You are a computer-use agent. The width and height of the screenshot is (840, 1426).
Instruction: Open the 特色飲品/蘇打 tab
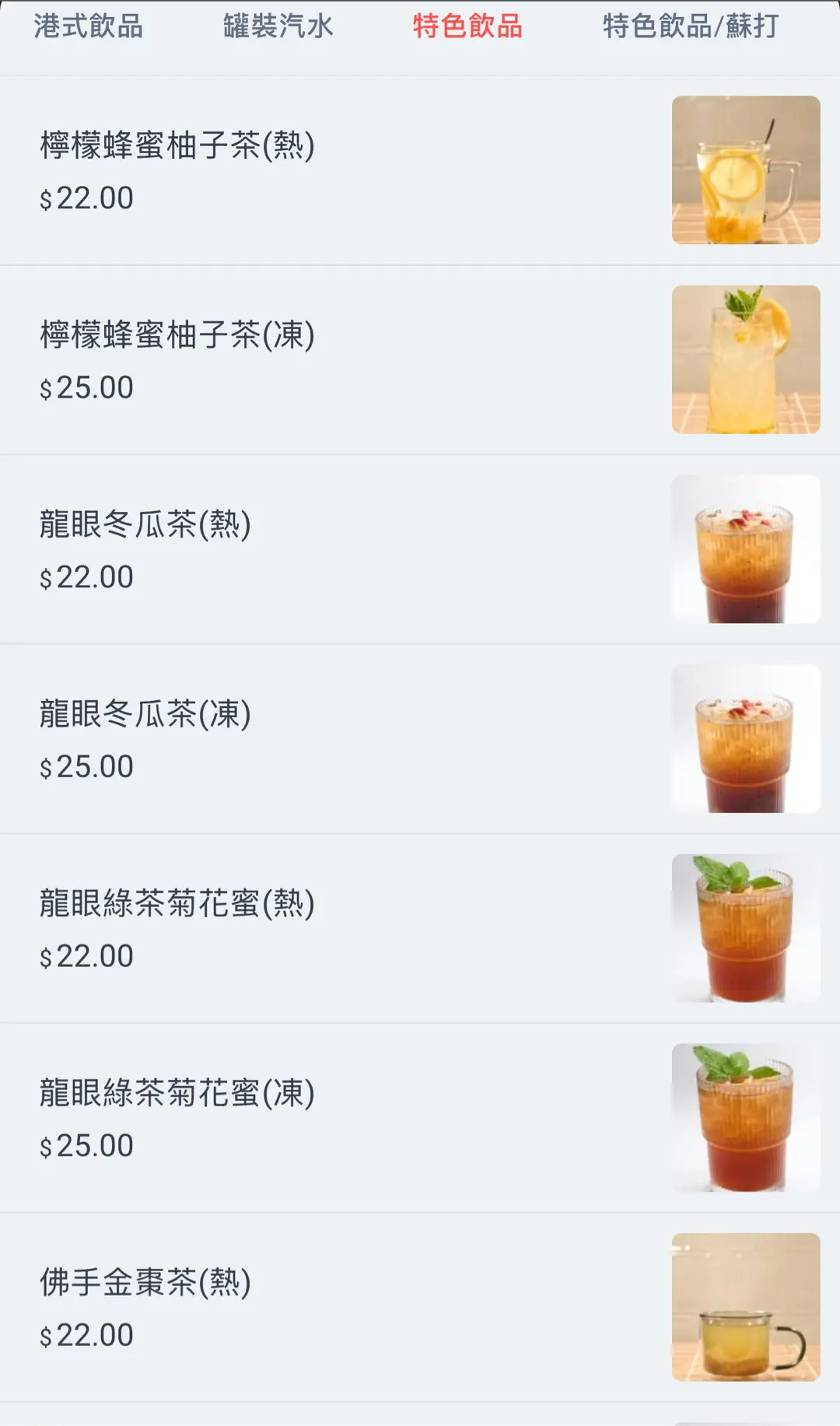click(x=691, y=26)
